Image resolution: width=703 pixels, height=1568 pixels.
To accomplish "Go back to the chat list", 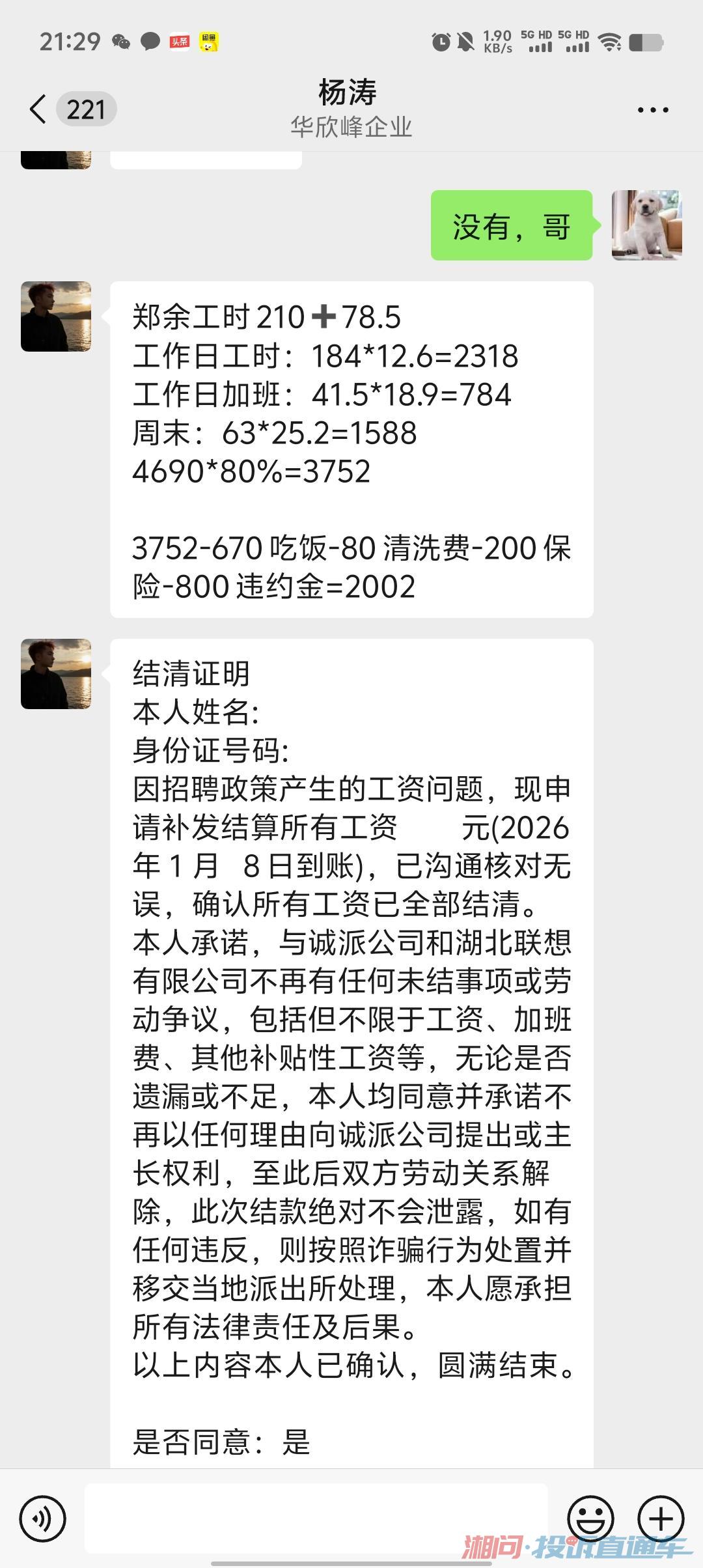I will tap(39, 109).
